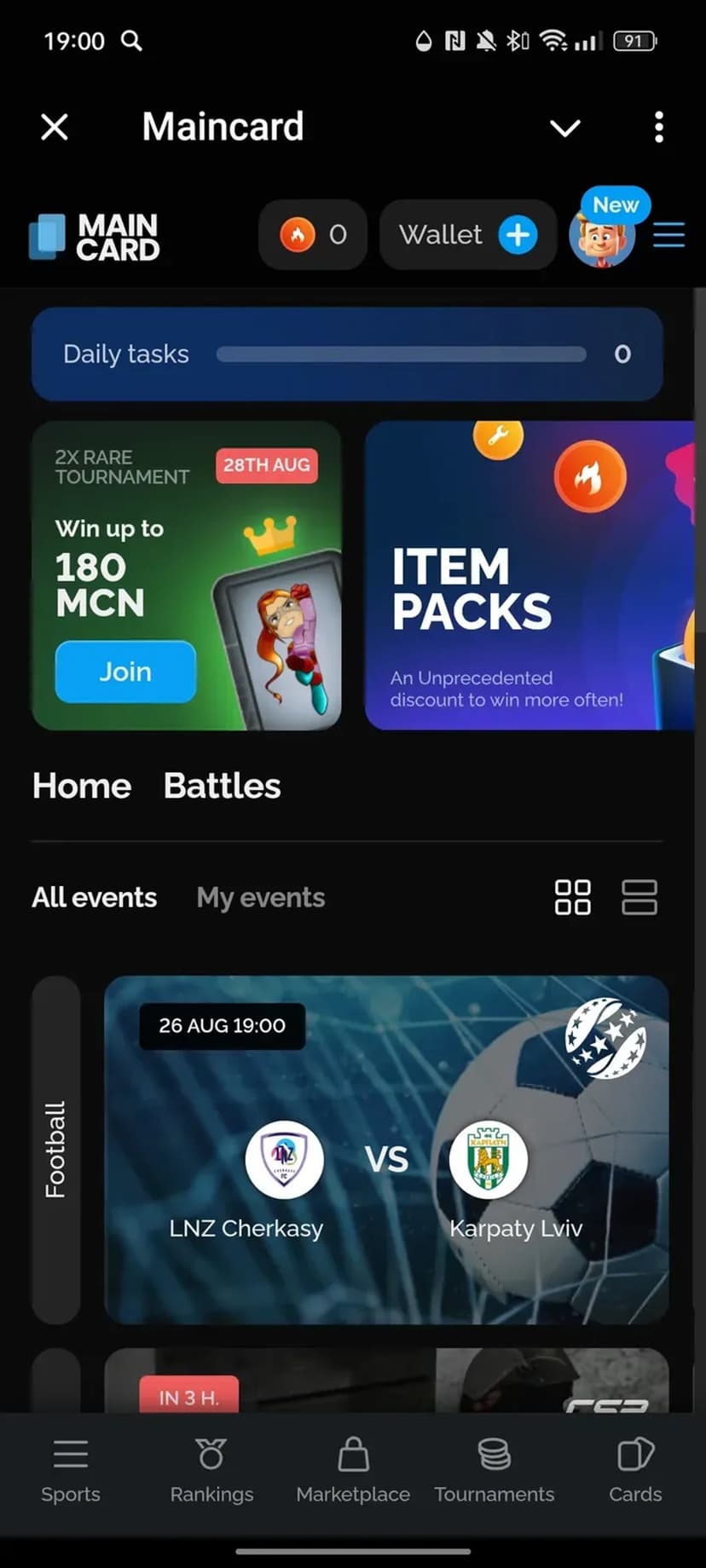This screenshot has height=1568, width=706.
Task: Show My events
Action: tap(260, 897)
